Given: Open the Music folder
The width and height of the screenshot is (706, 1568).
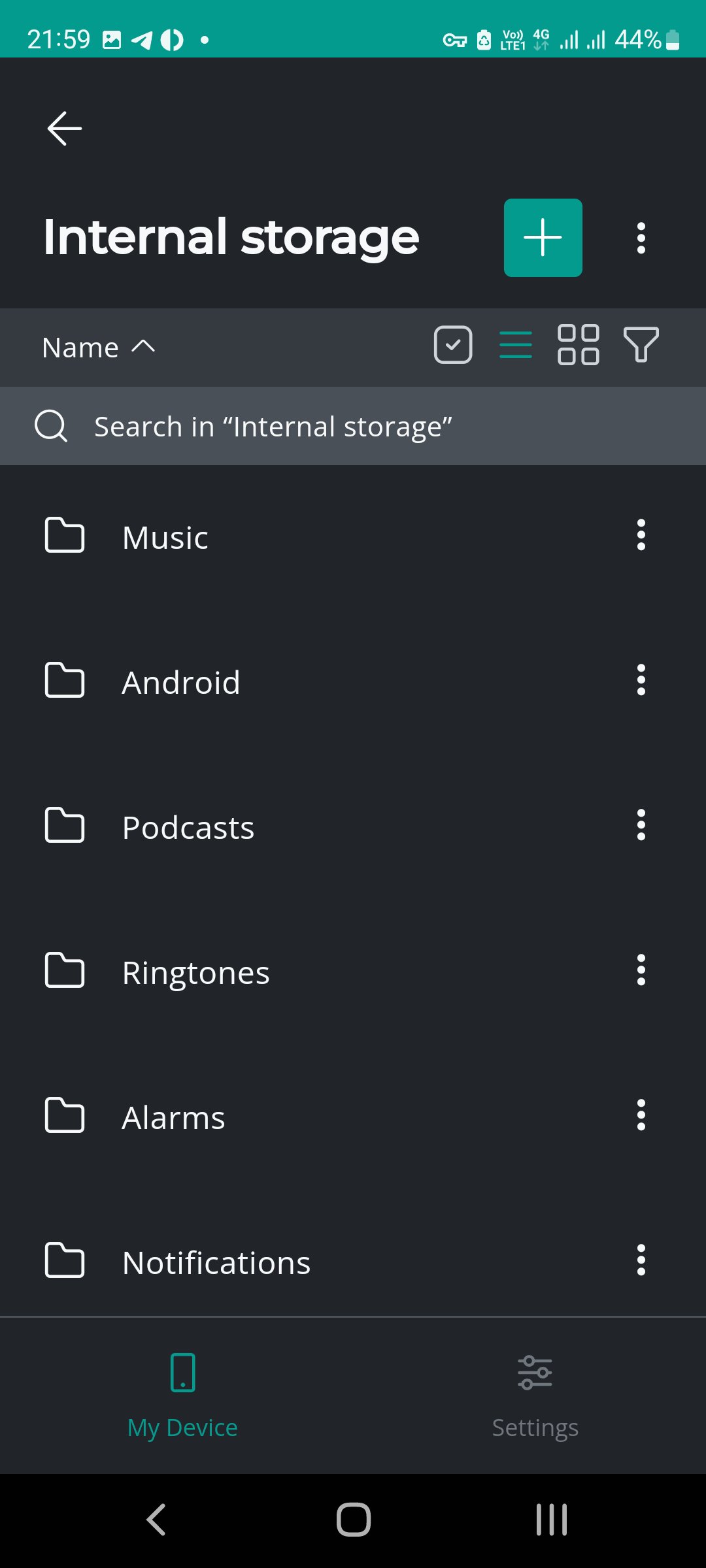Looking at the screenshot, I should tap(165, 538).
